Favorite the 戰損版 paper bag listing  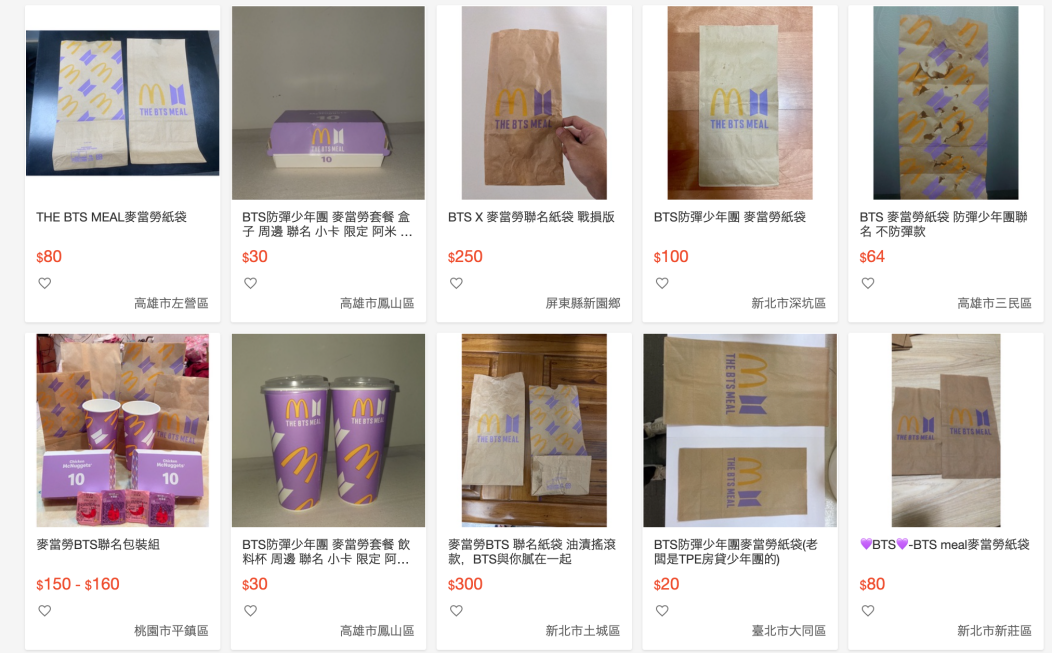pos(456,283)
